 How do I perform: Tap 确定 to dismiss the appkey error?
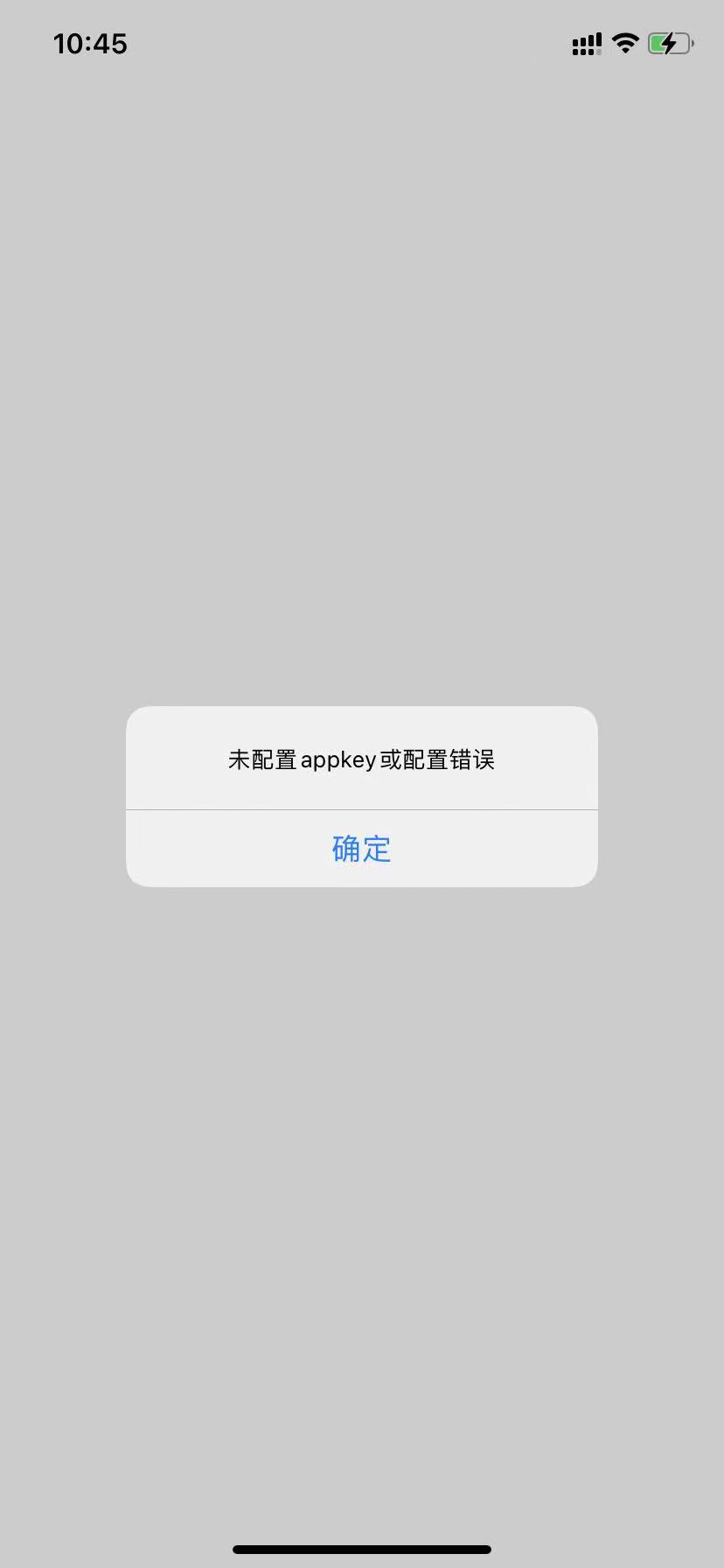361,848
